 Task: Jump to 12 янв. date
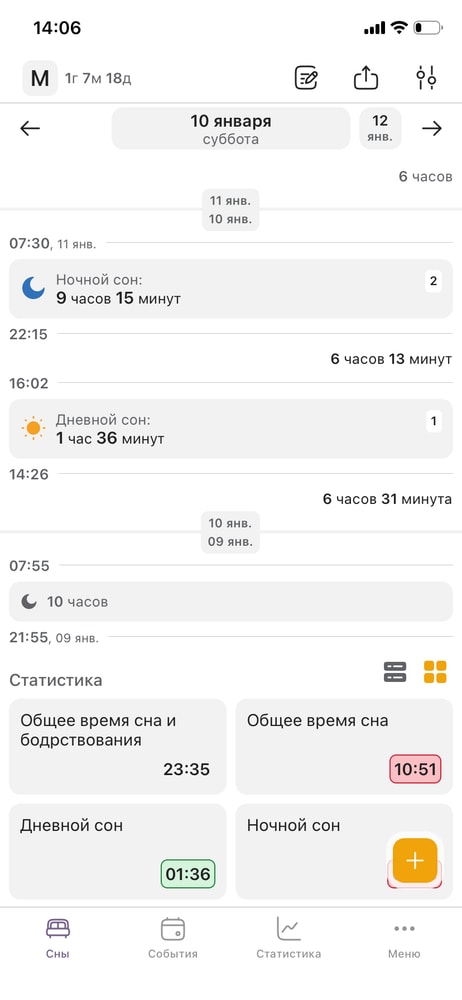[x=380, y=128]
